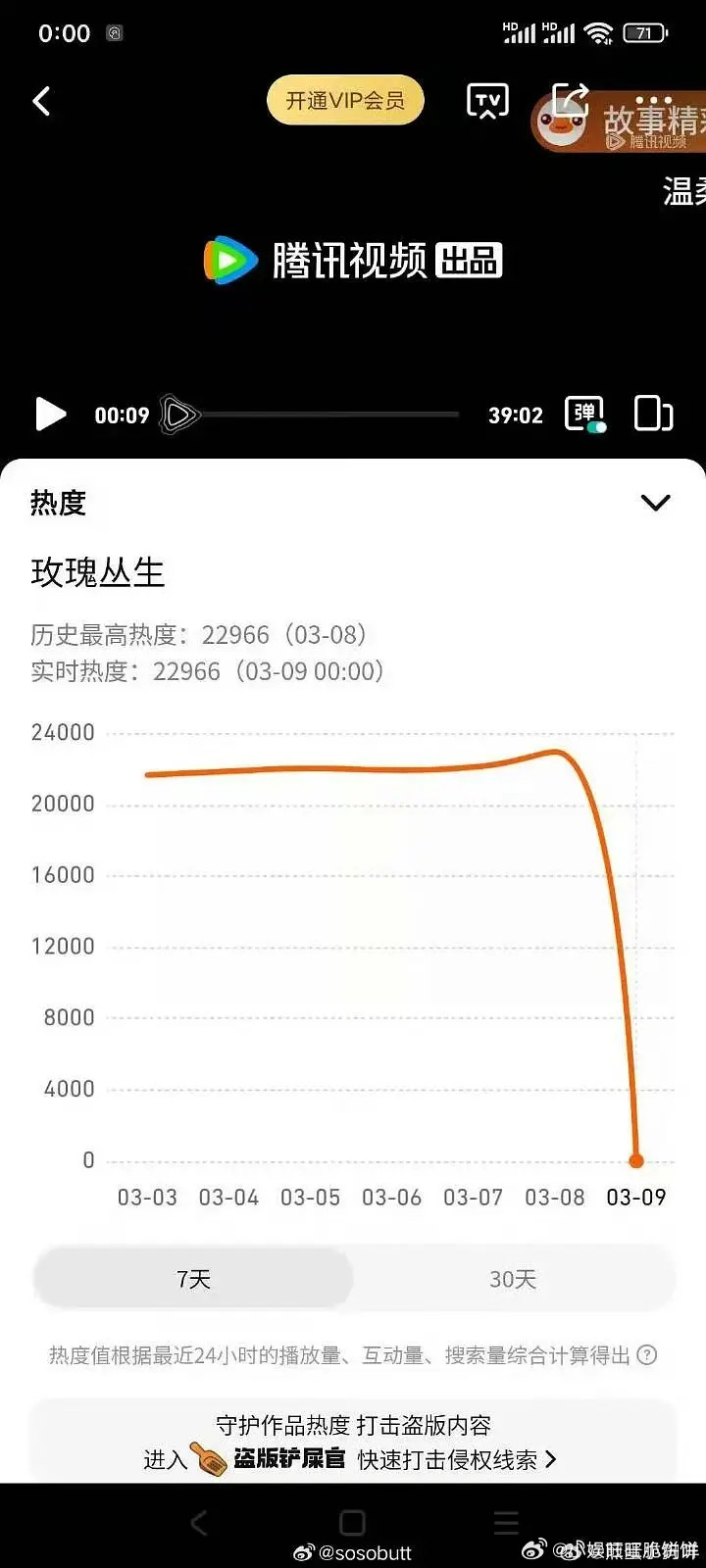The width and height of the screenshot is (706, 1568).
Task: Collapse the 热度 panel with the chevron
Action: [655, 502]
